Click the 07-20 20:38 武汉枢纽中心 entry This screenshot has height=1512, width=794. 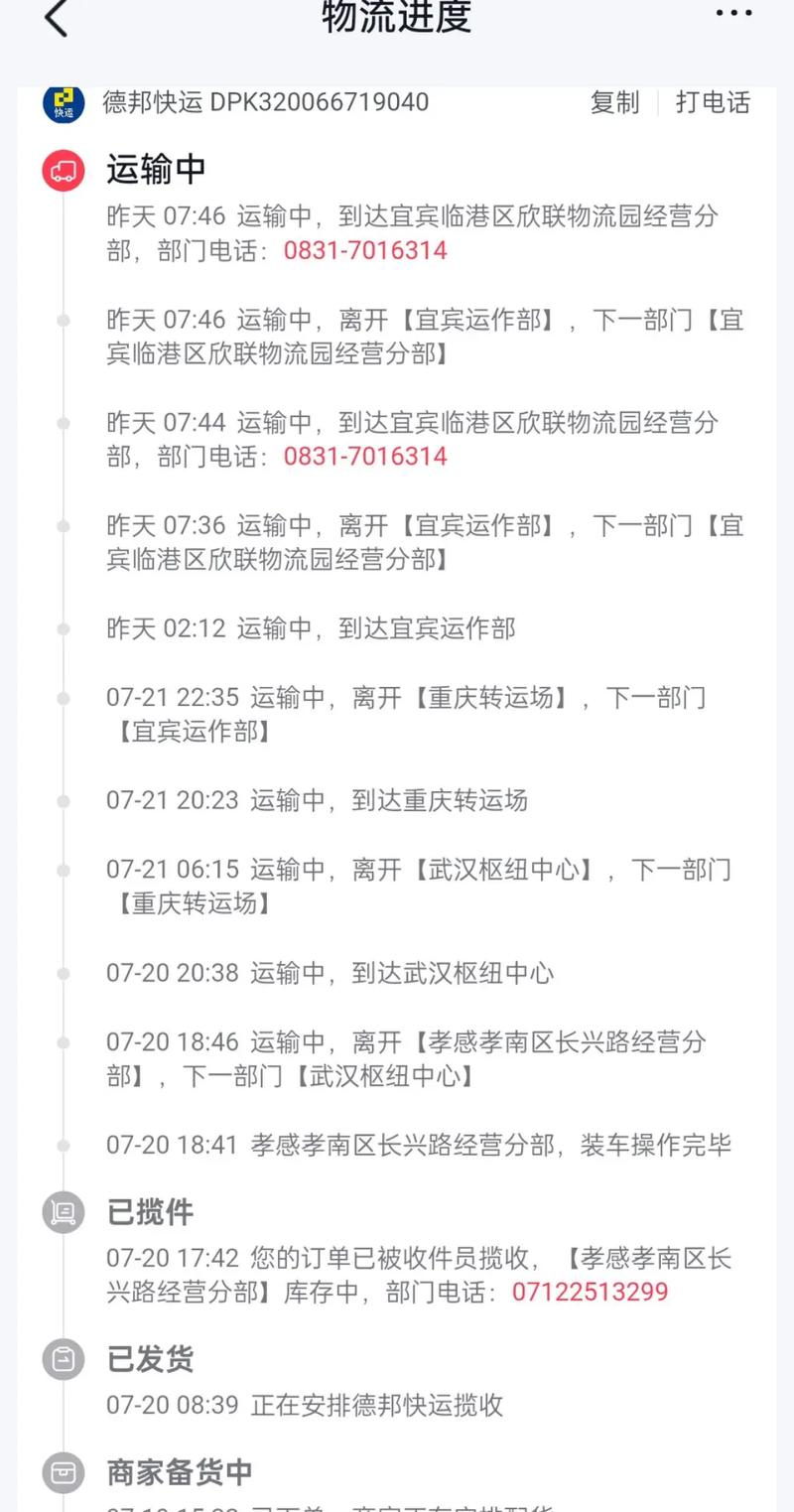pyautogui.click(x=328, y=973)
